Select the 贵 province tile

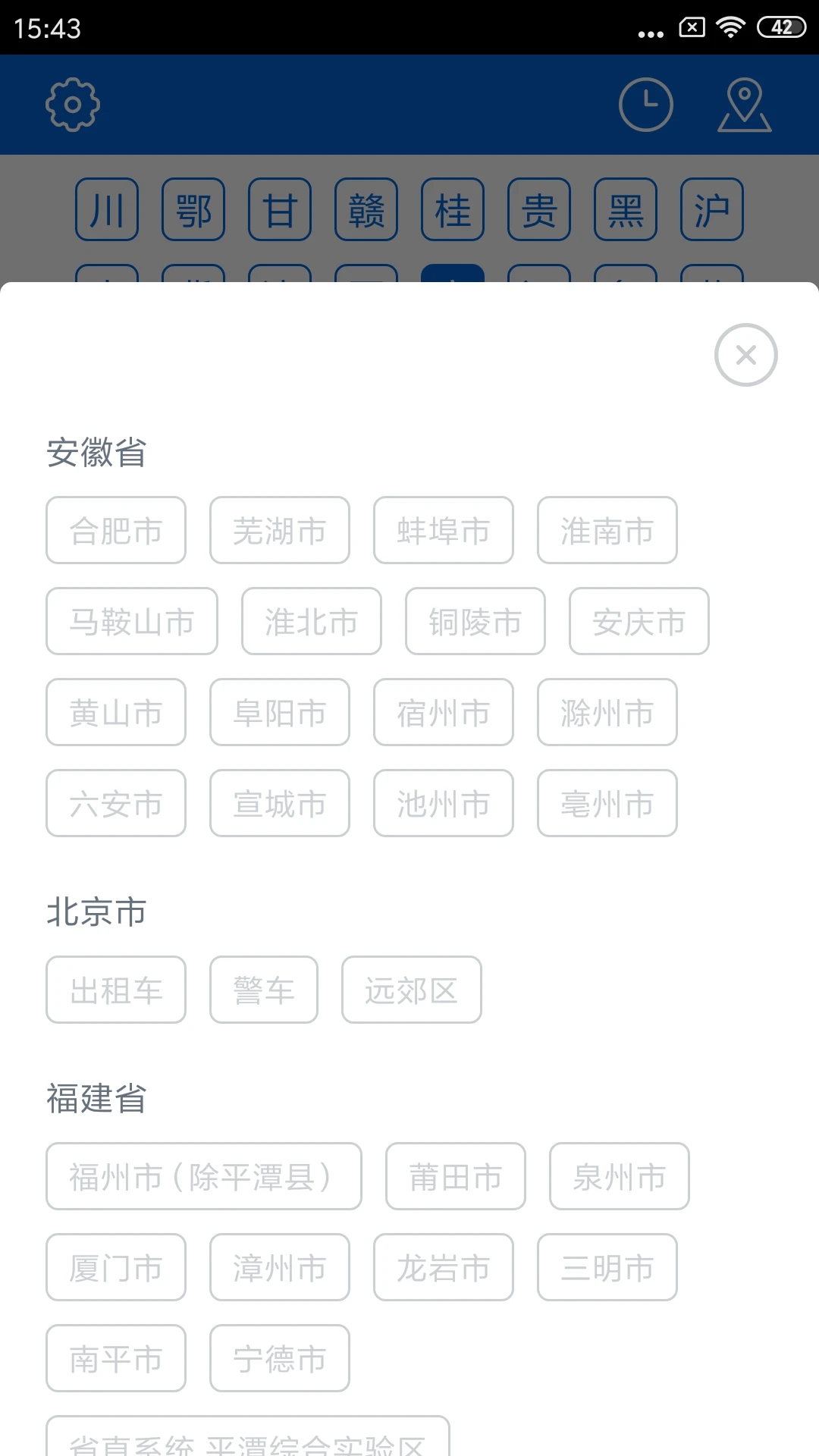(539, 209)
